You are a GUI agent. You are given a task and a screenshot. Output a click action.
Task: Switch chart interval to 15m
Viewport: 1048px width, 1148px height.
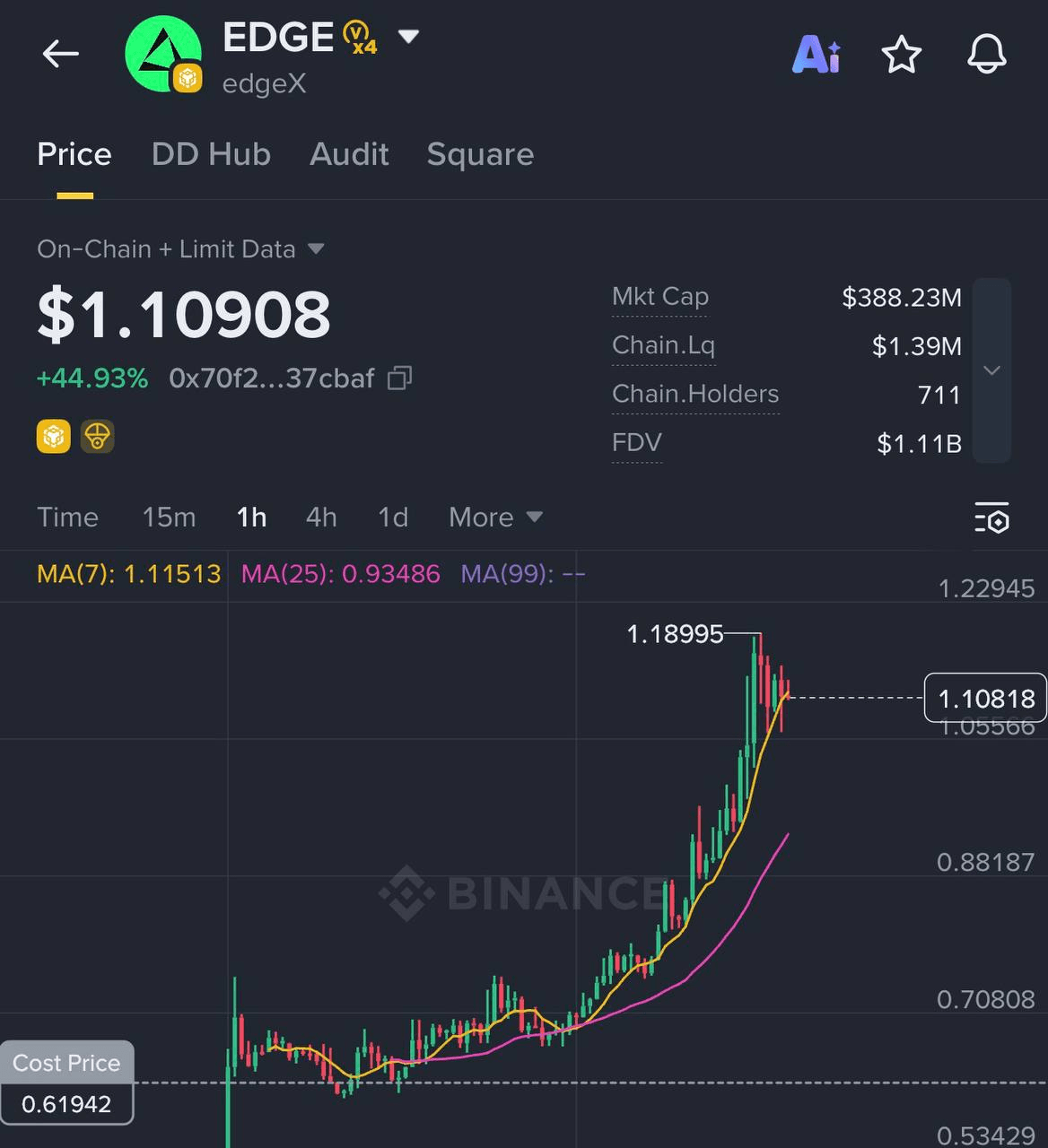[x=169, y=517]
